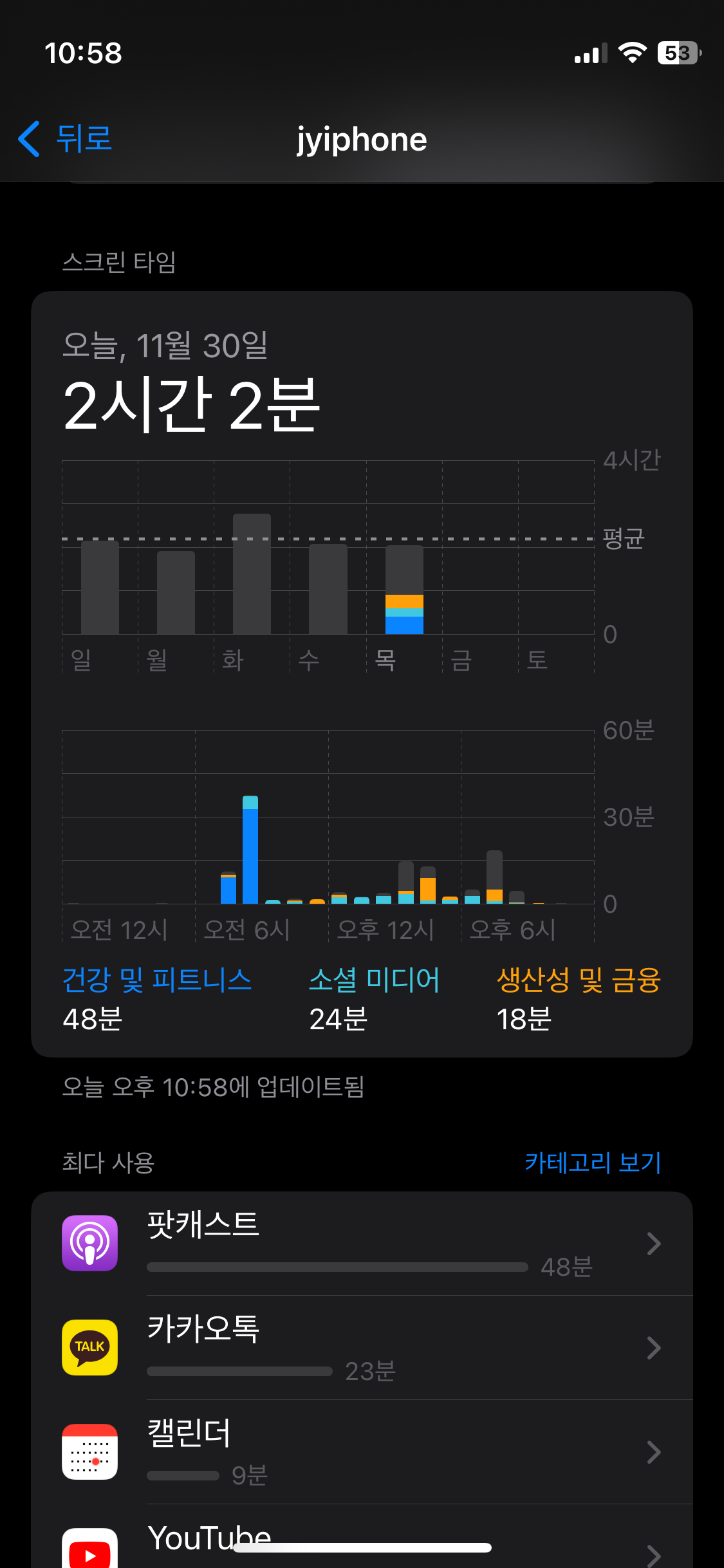724x1568 pixels.
Task: Open YouTube usage details
Action: pyautogui.click(x=362, y=1538)
